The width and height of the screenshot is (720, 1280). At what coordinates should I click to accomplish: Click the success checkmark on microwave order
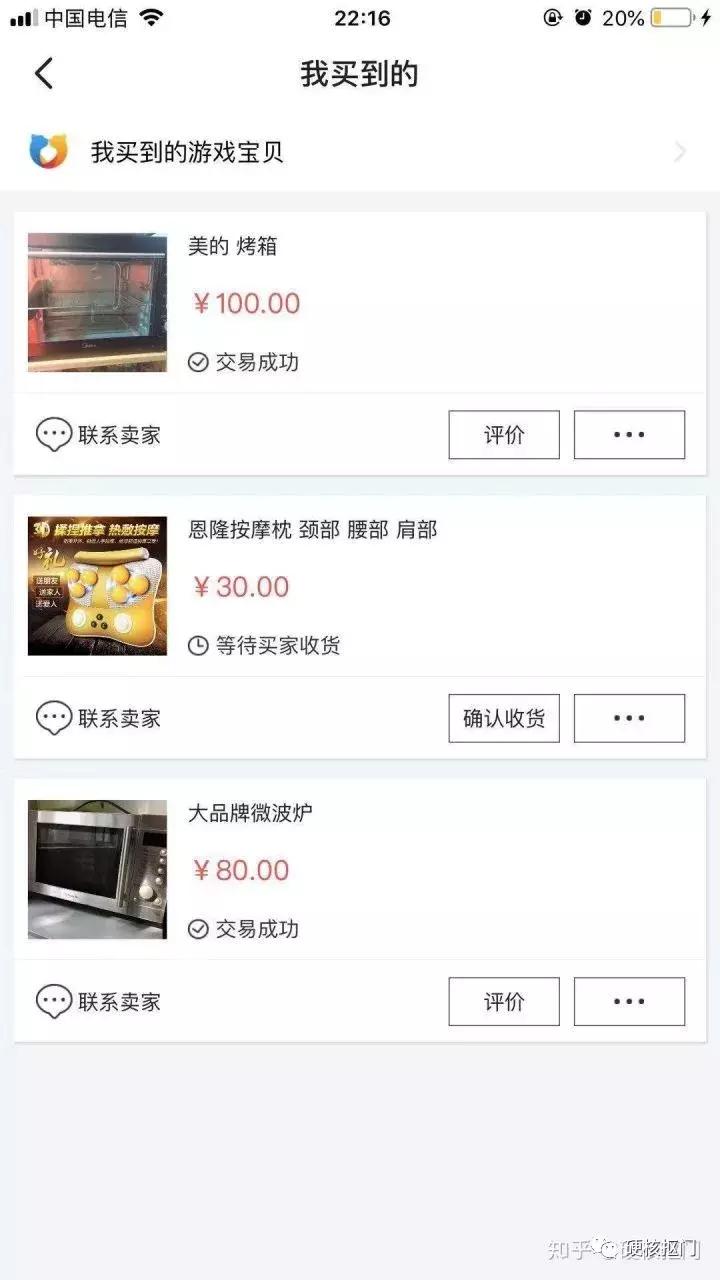point(196,928)
